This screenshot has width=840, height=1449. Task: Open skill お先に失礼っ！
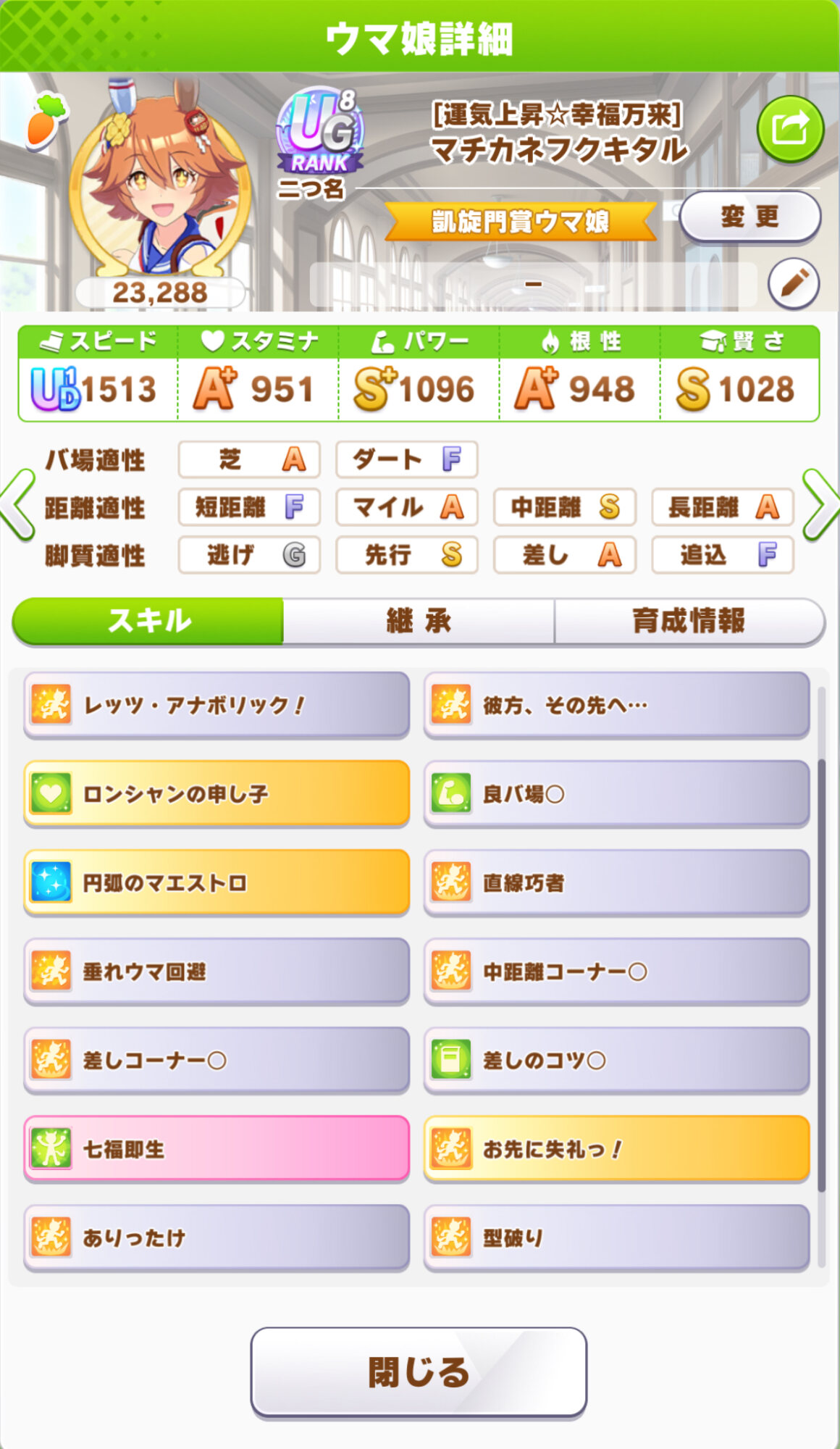[616, 1148]
